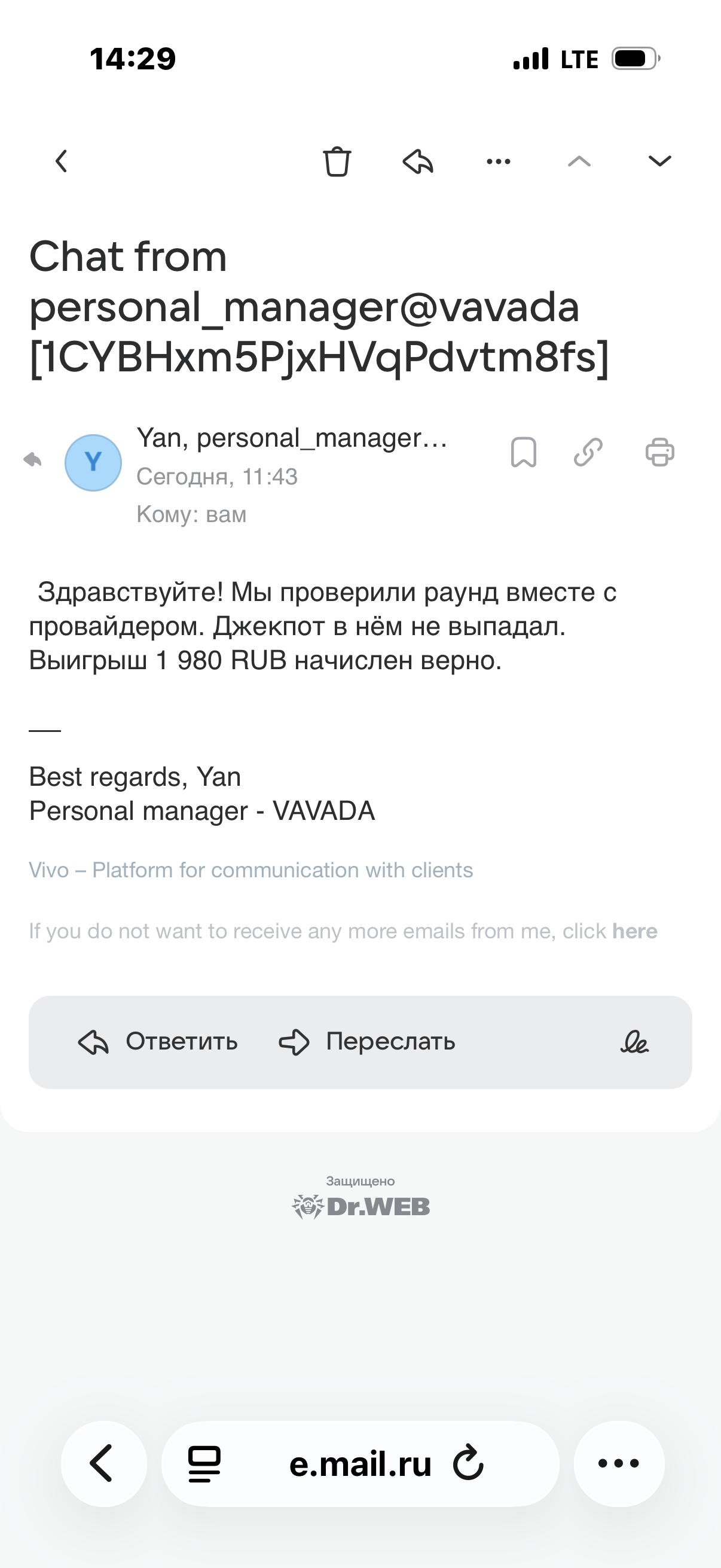Viewport: 721px width, 1568px height.
Task: Go back to the inbox list
Action: point(62,161)
